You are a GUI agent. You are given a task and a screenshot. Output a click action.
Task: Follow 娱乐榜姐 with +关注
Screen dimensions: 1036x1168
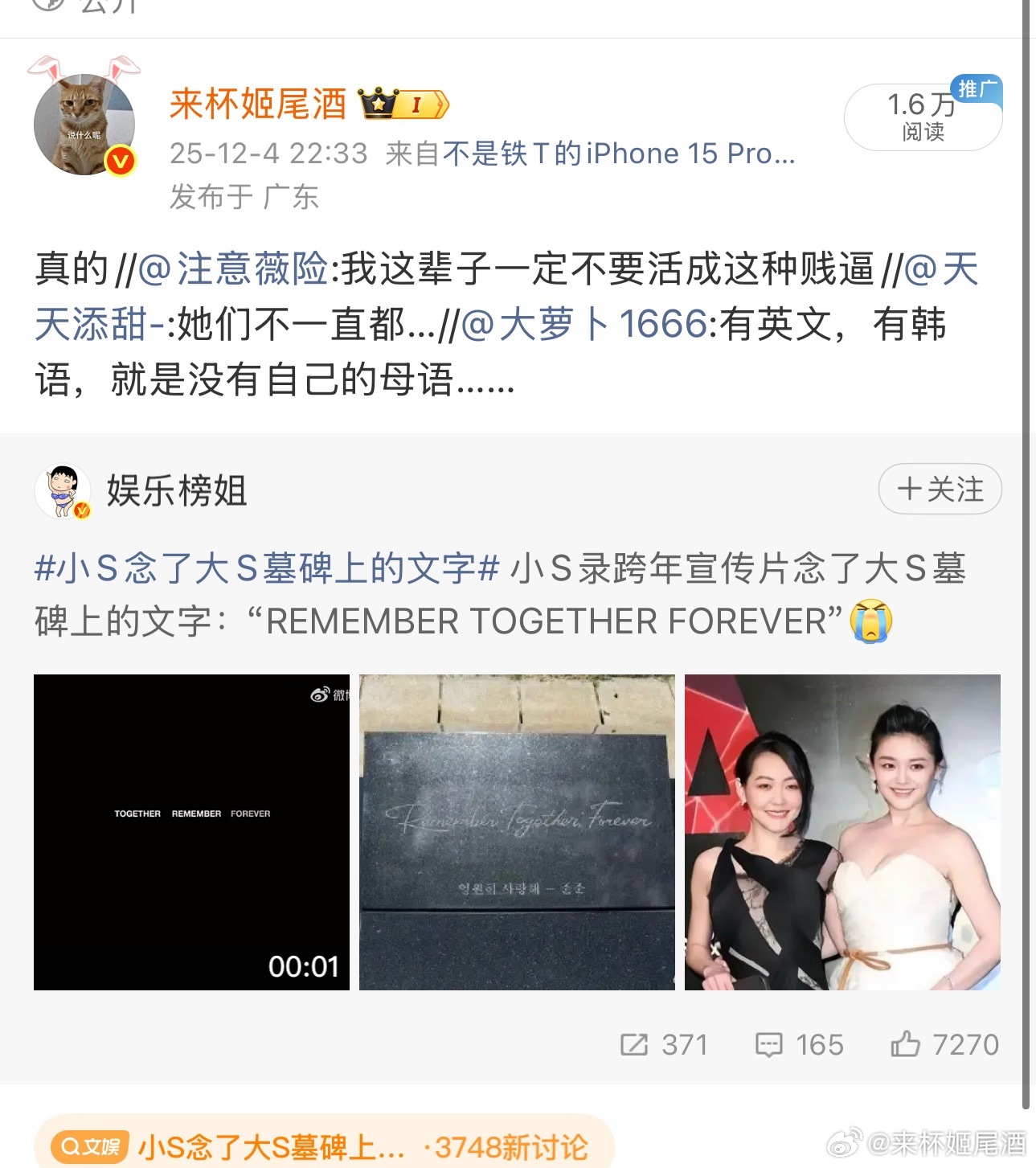coord(939,489)
